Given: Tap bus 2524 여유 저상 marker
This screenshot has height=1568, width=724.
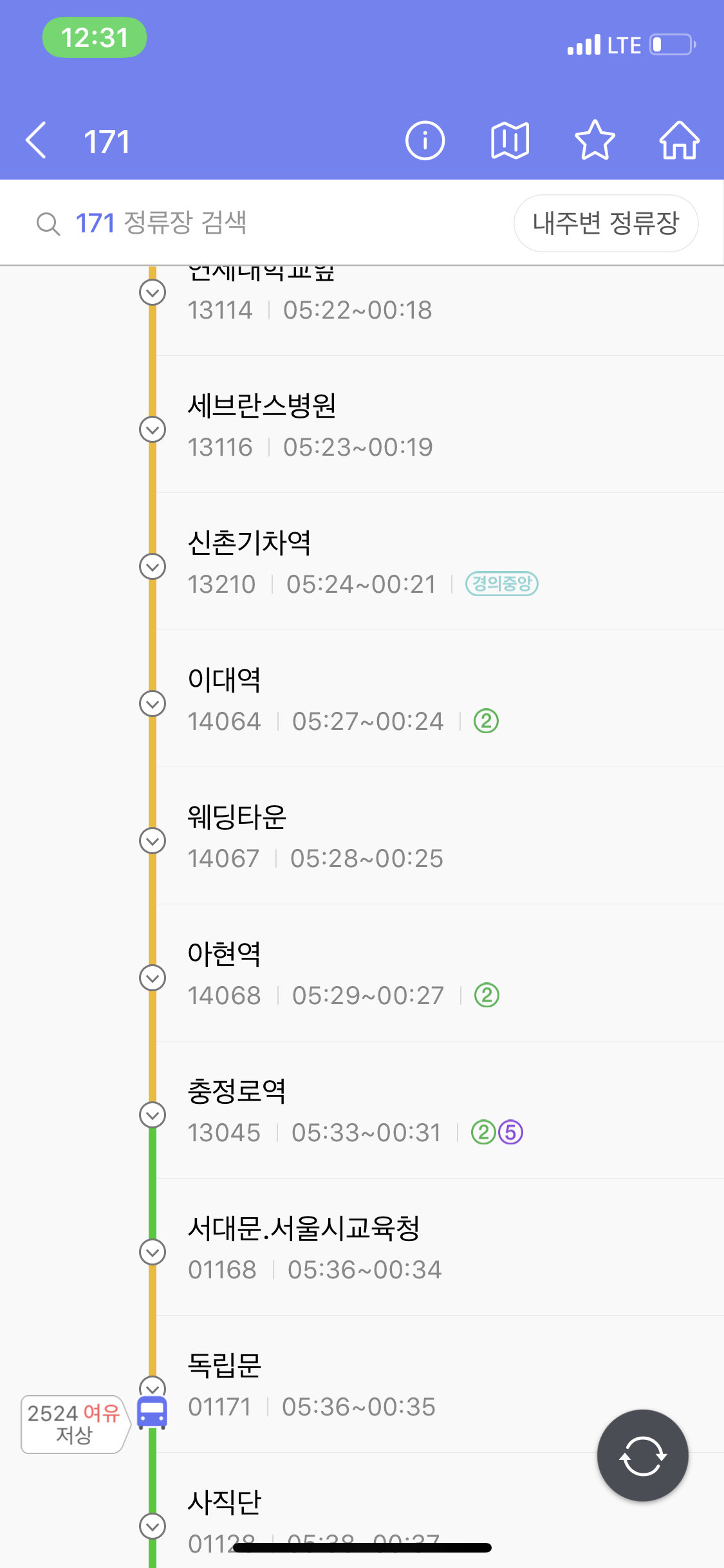Looking at the screenshot, I should point(76,1424).
